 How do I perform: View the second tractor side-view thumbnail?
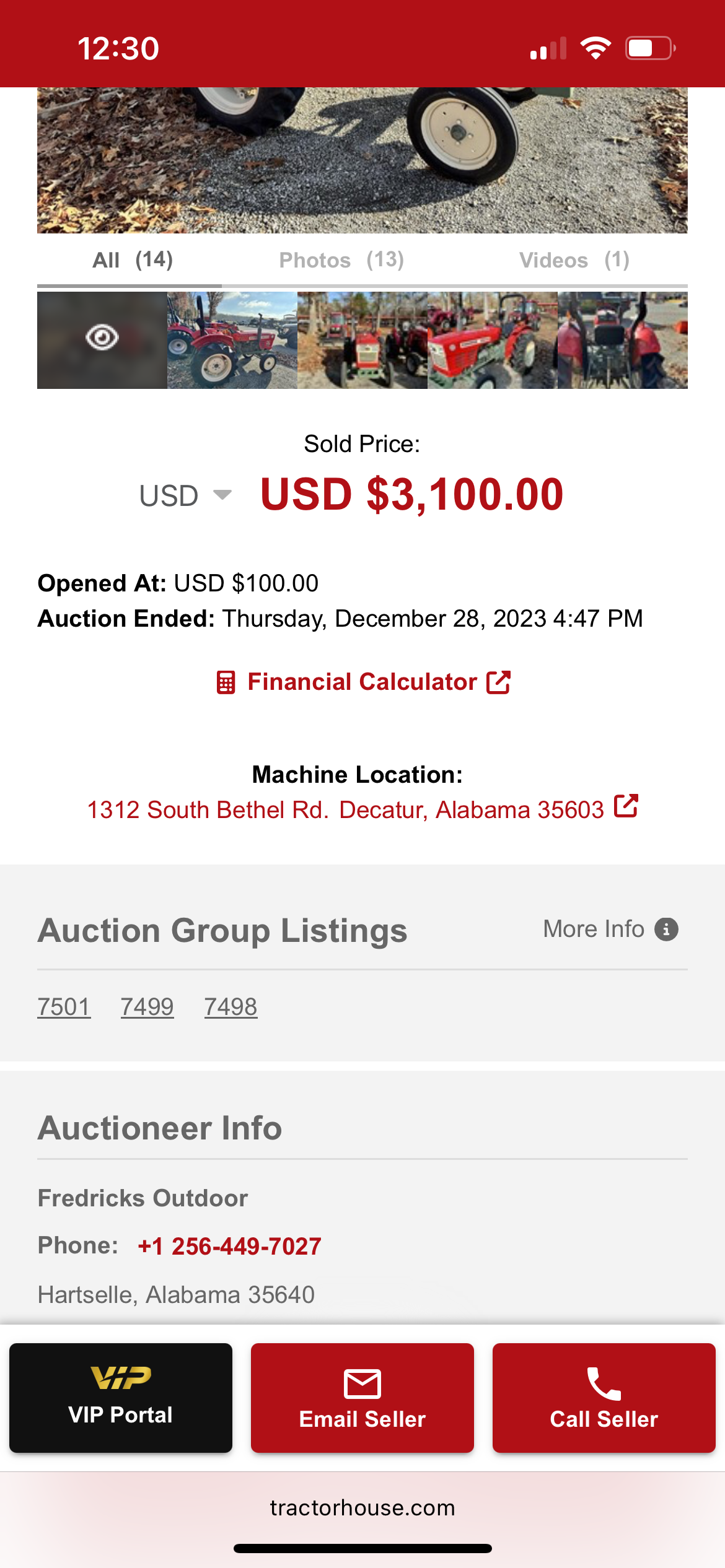click(x=232, y=340)
